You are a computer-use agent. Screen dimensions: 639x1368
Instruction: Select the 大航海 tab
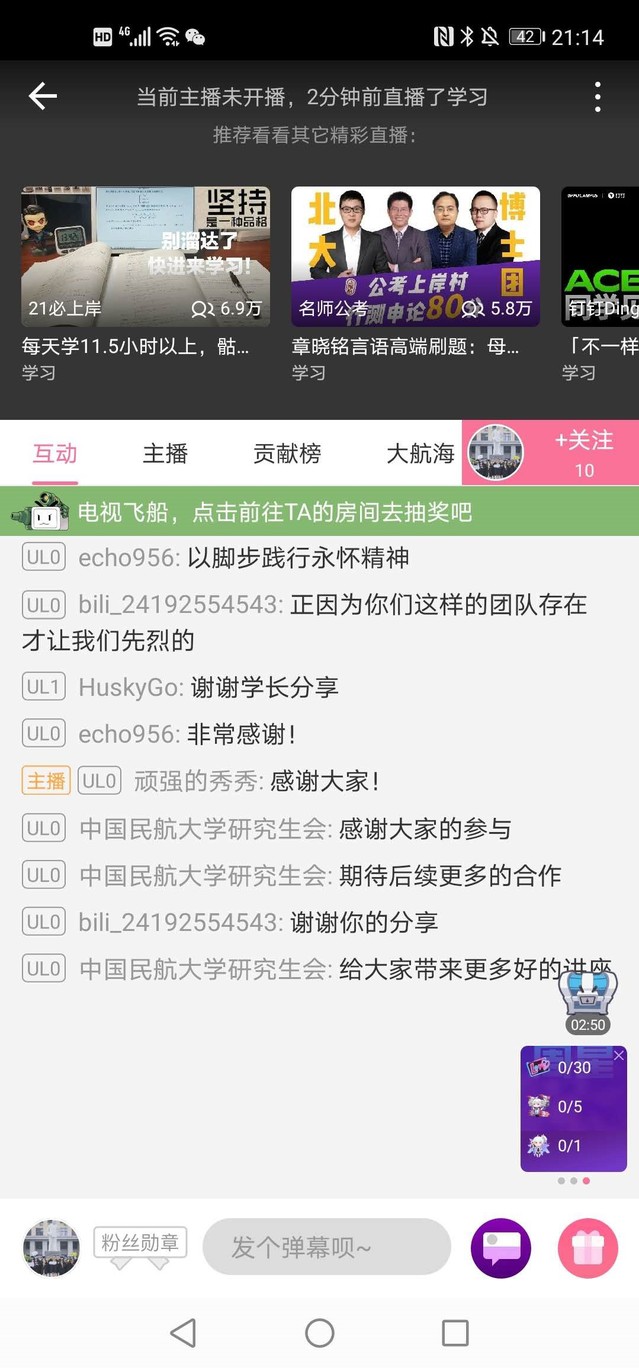coord(420,453)
